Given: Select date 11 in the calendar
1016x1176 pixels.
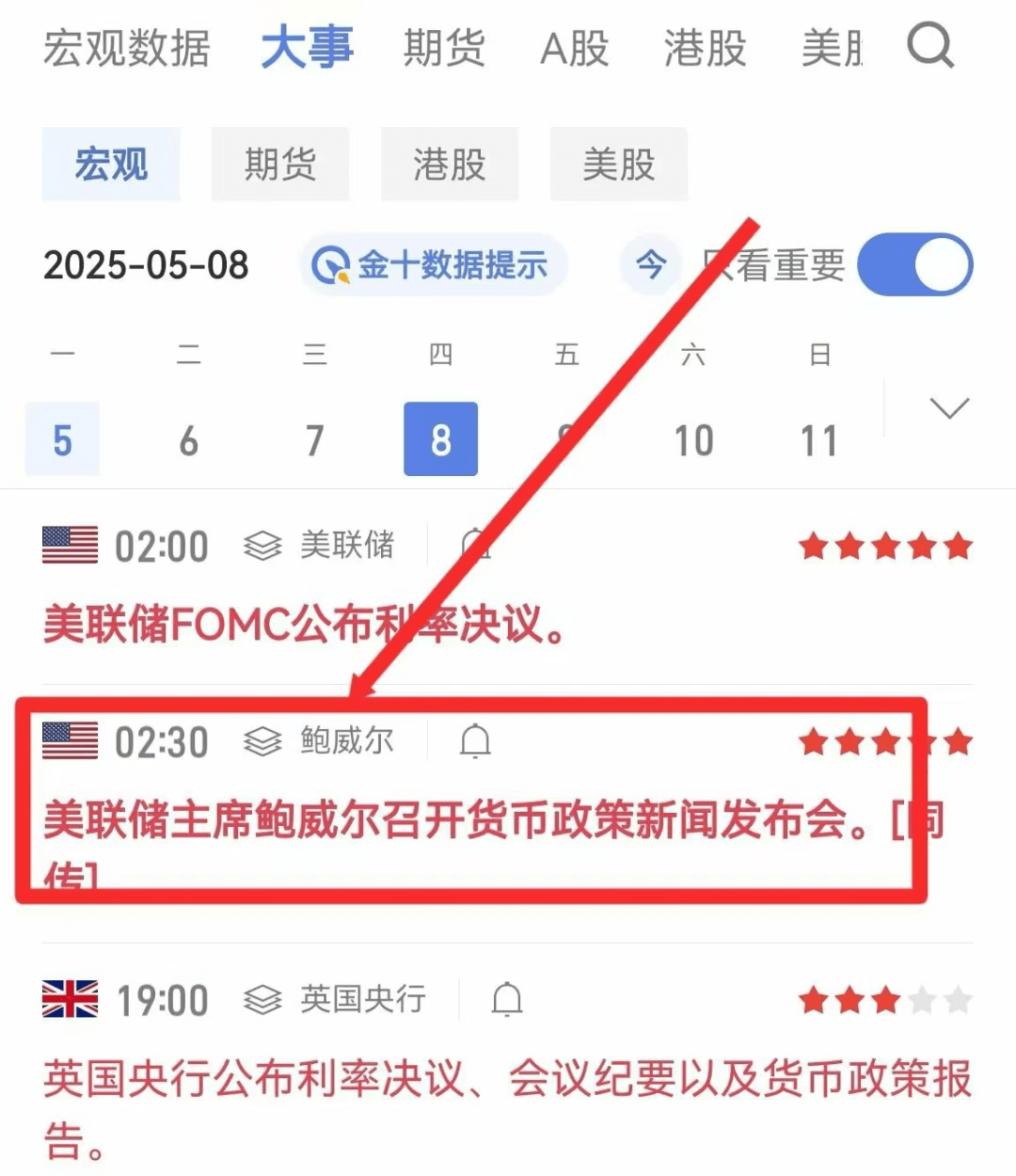Looking at the screenshot, I should pyautogui.click(x=818, y=440).
